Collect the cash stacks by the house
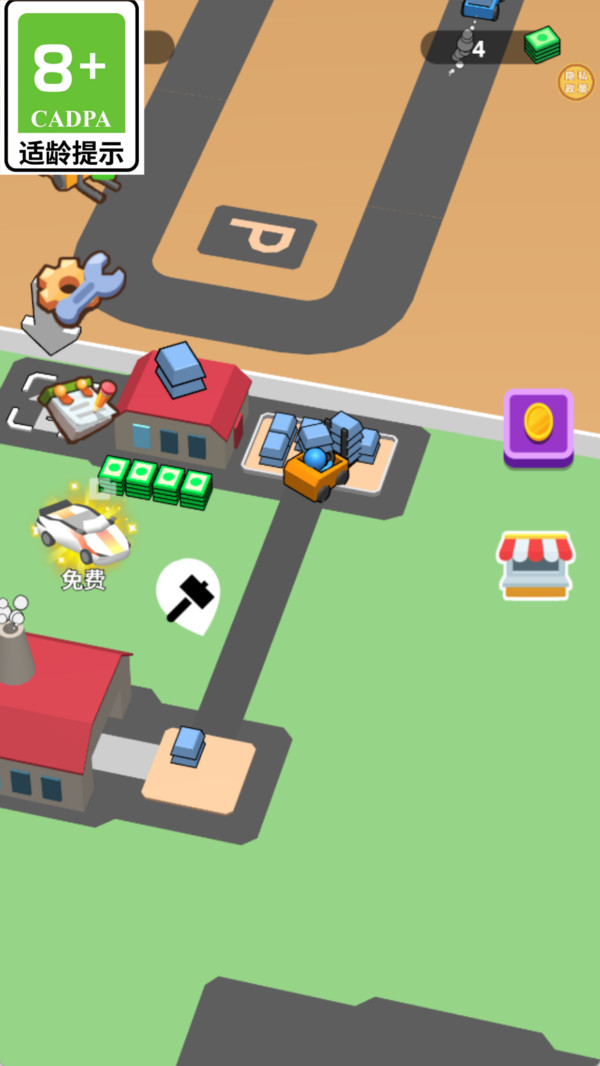600x1066 pixels. coord(157,483)
